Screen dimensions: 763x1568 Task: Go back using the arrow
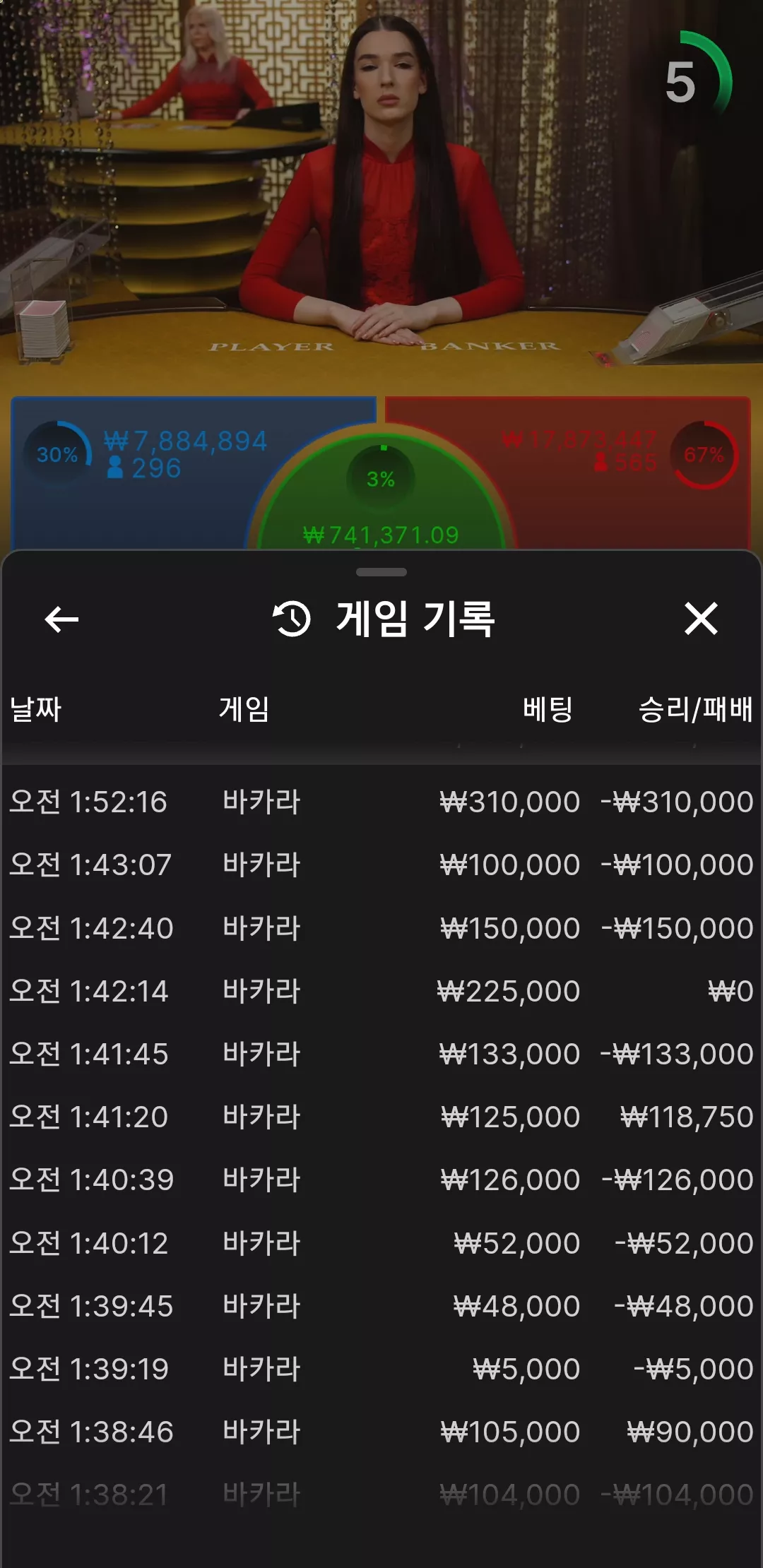[x=61, y=619]
